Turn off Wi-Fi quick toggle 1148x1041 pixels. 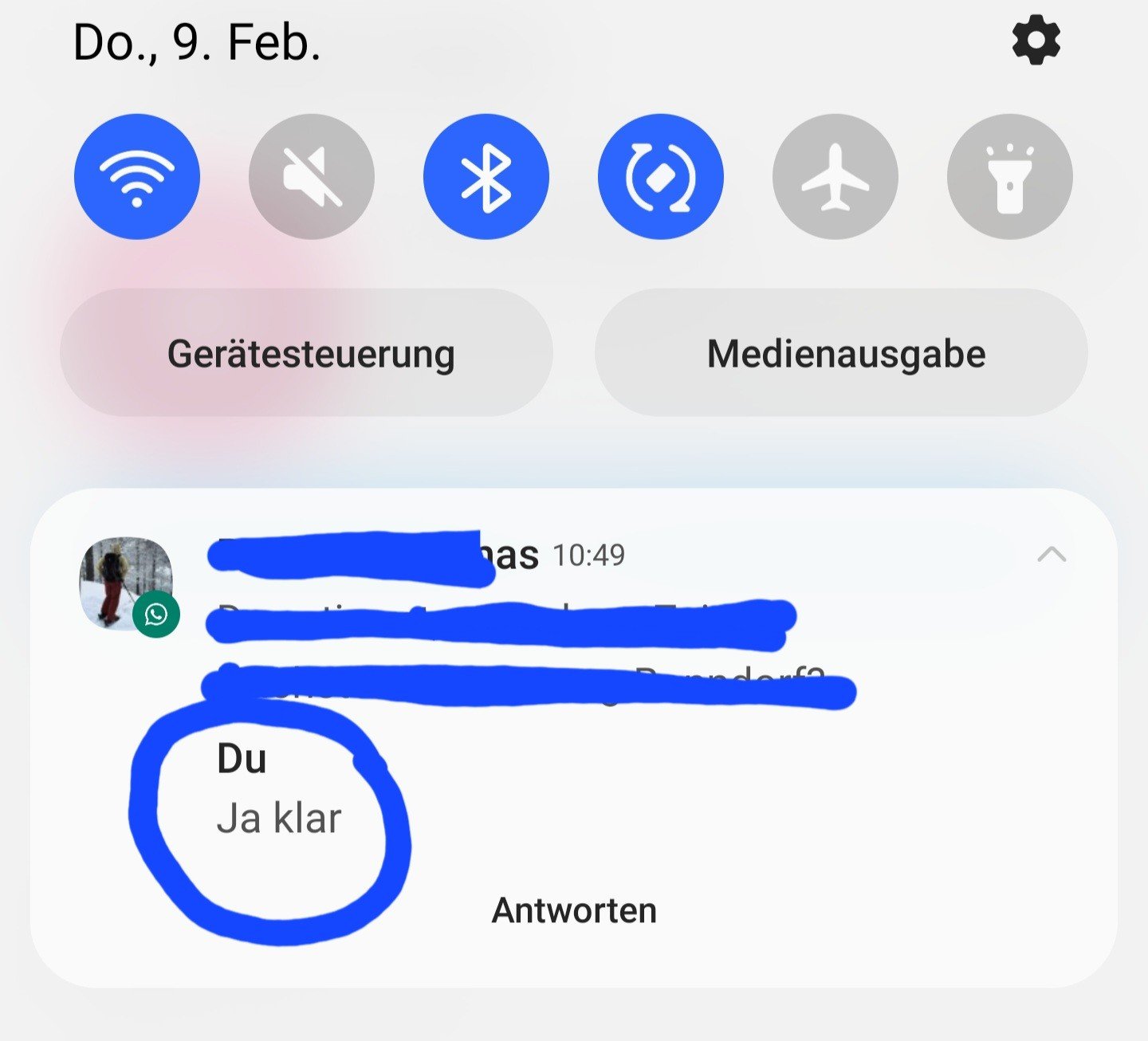point(137,177)
